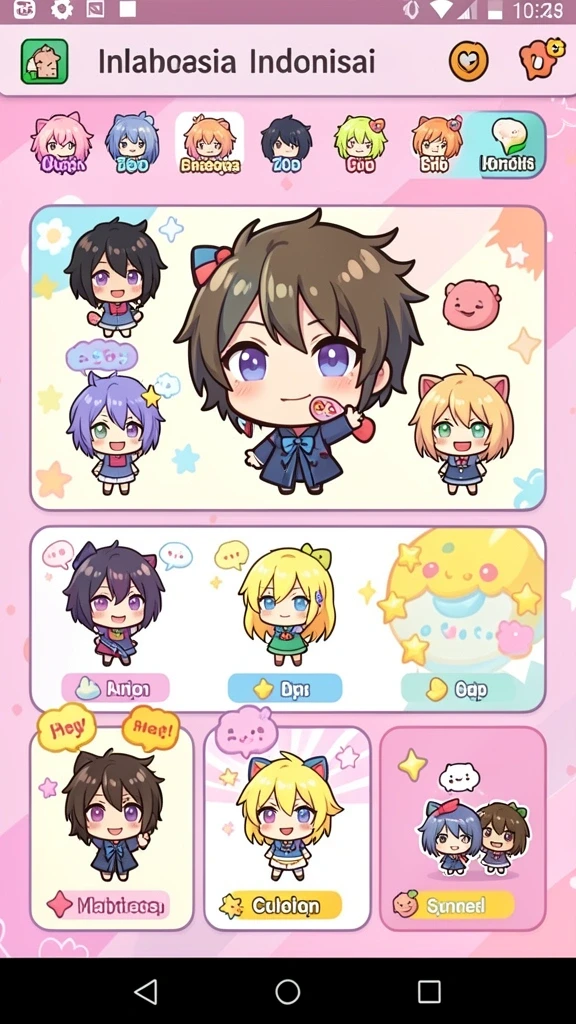Viewport: 576px width, 1024px height.
Task: Open favorites with the orange heart icon
Action: (x=468, y=61)
